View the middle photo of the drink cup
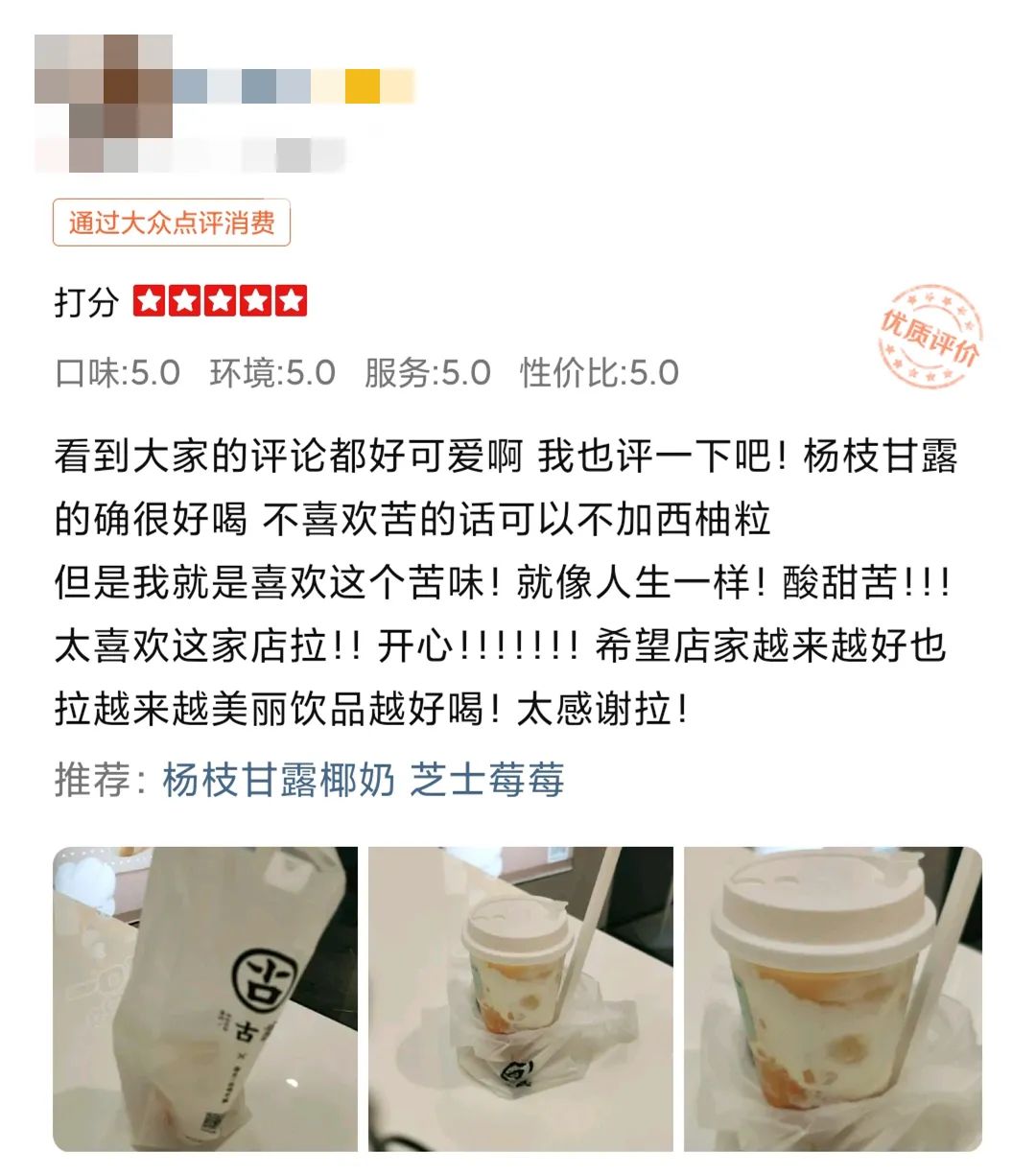 point(521,998)
